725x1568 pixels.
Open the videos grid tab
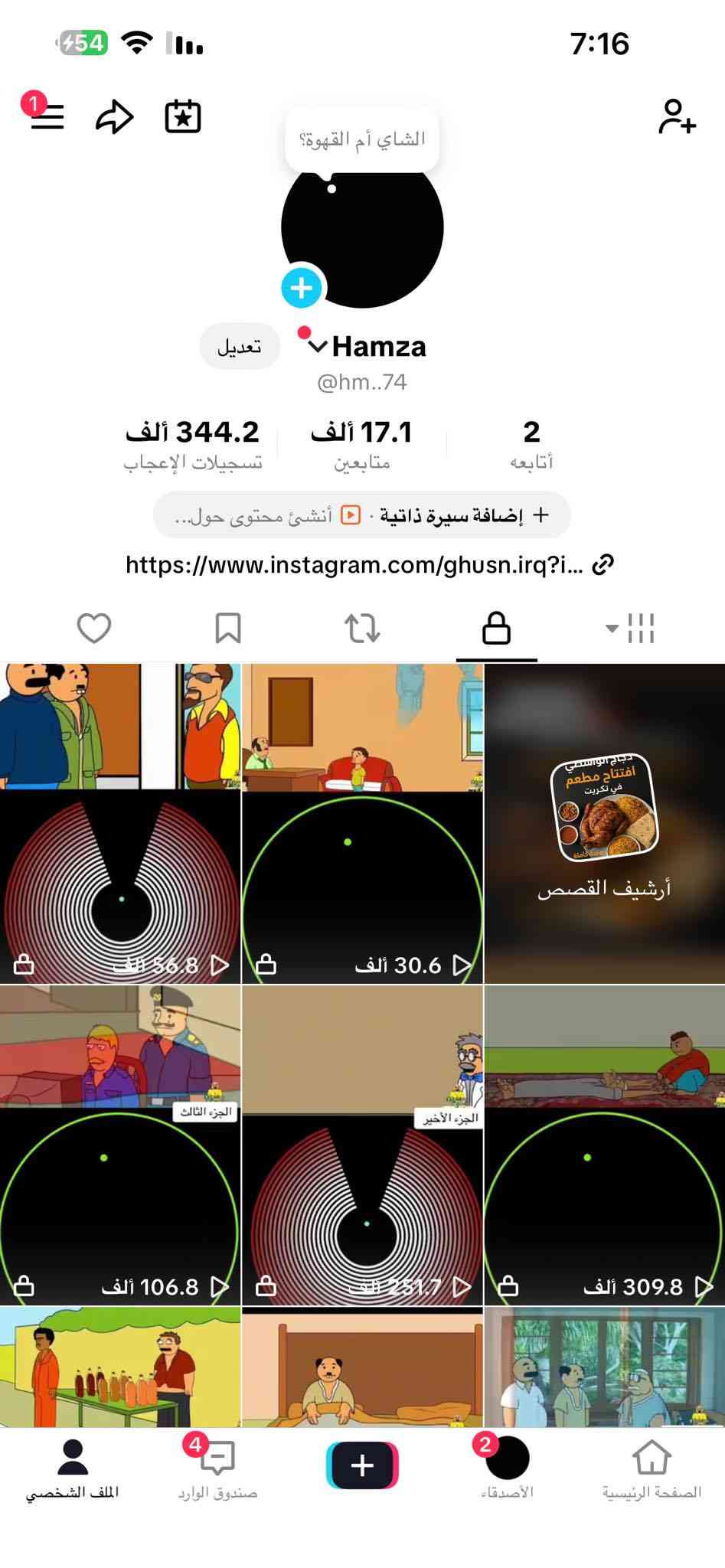(x=631, y=629)
